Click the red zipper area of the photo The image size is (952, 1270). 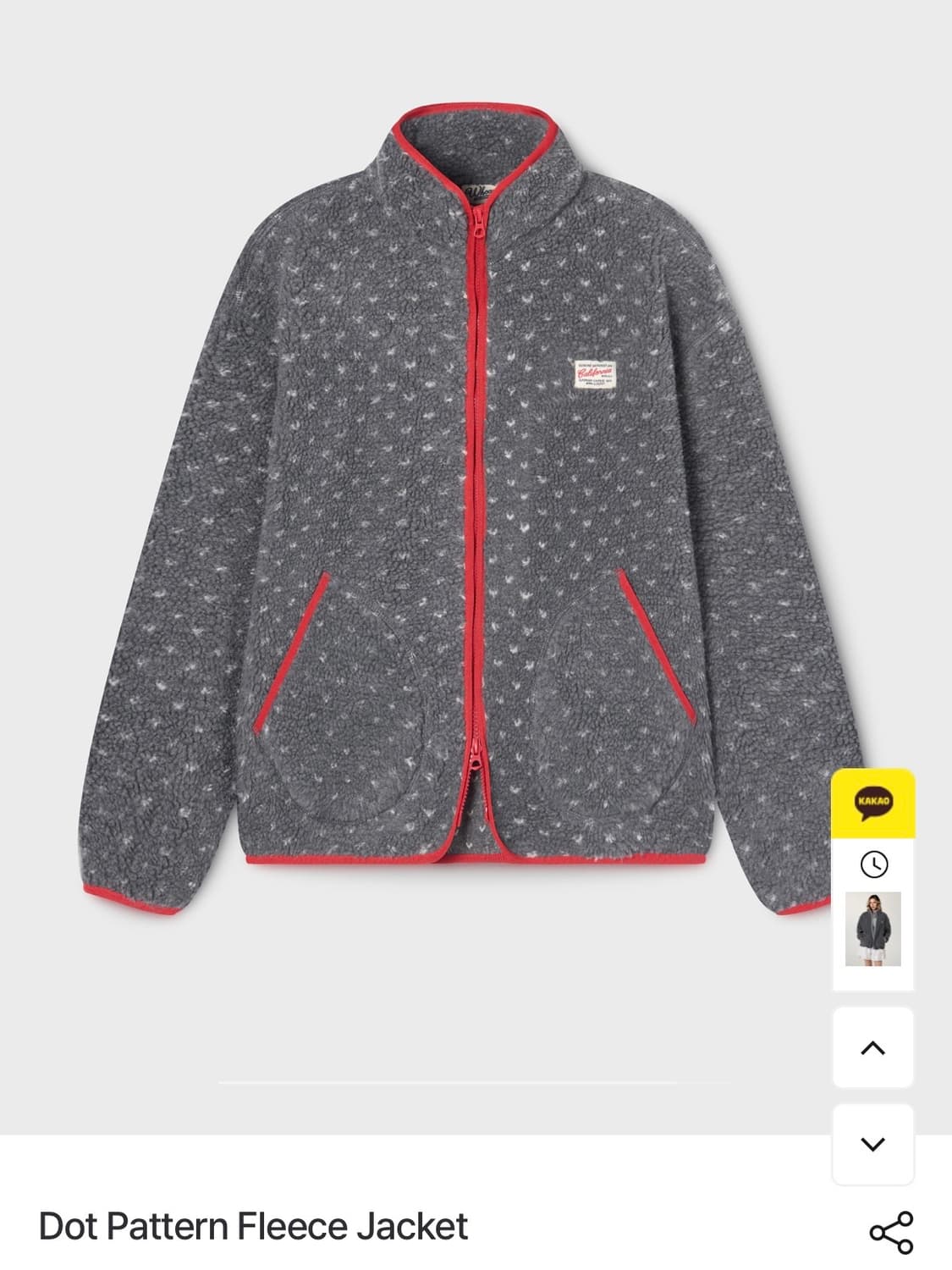tap(479, 508)
